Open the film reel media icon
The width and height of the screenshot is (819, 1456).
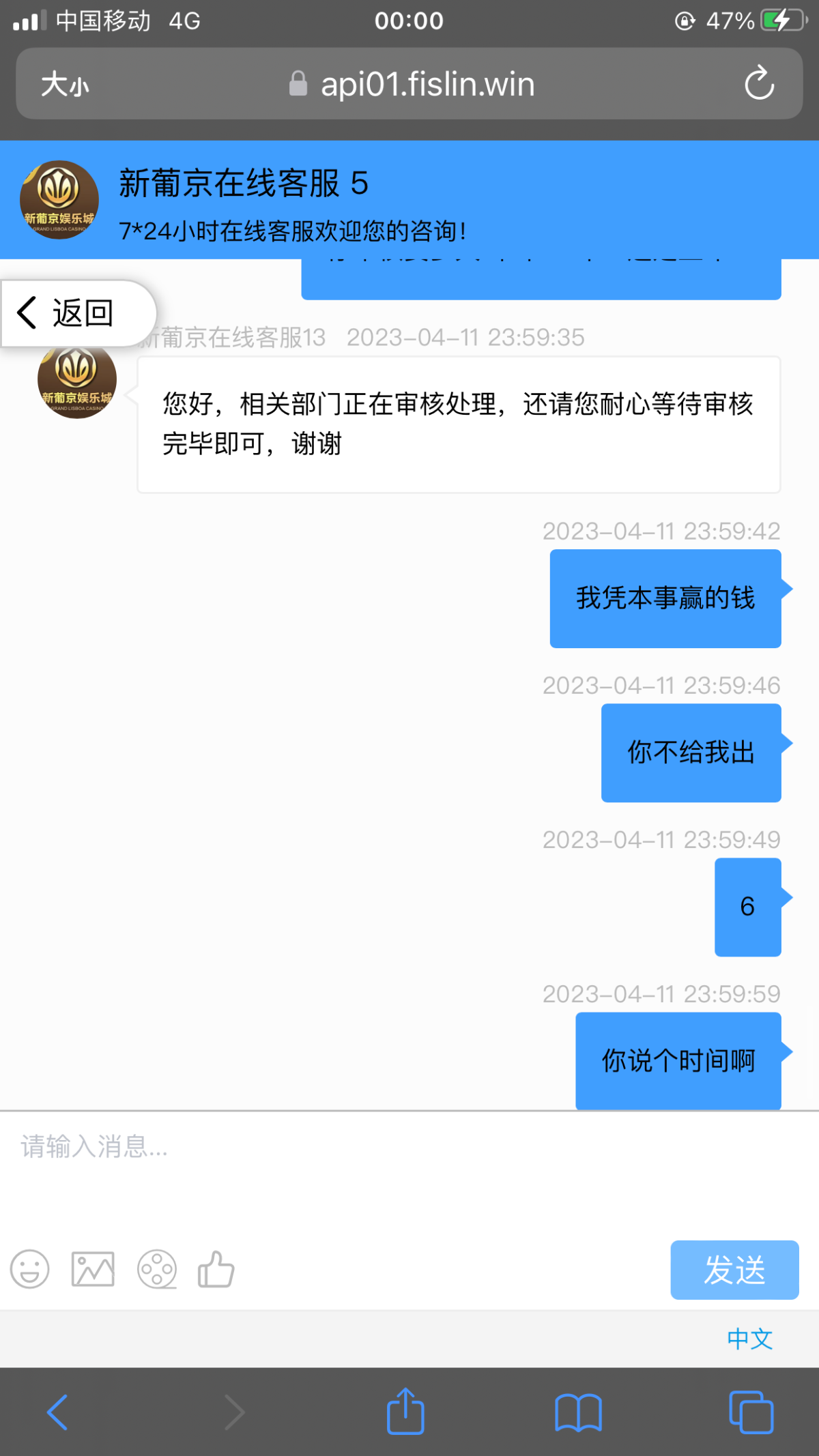pos(157,1269)
